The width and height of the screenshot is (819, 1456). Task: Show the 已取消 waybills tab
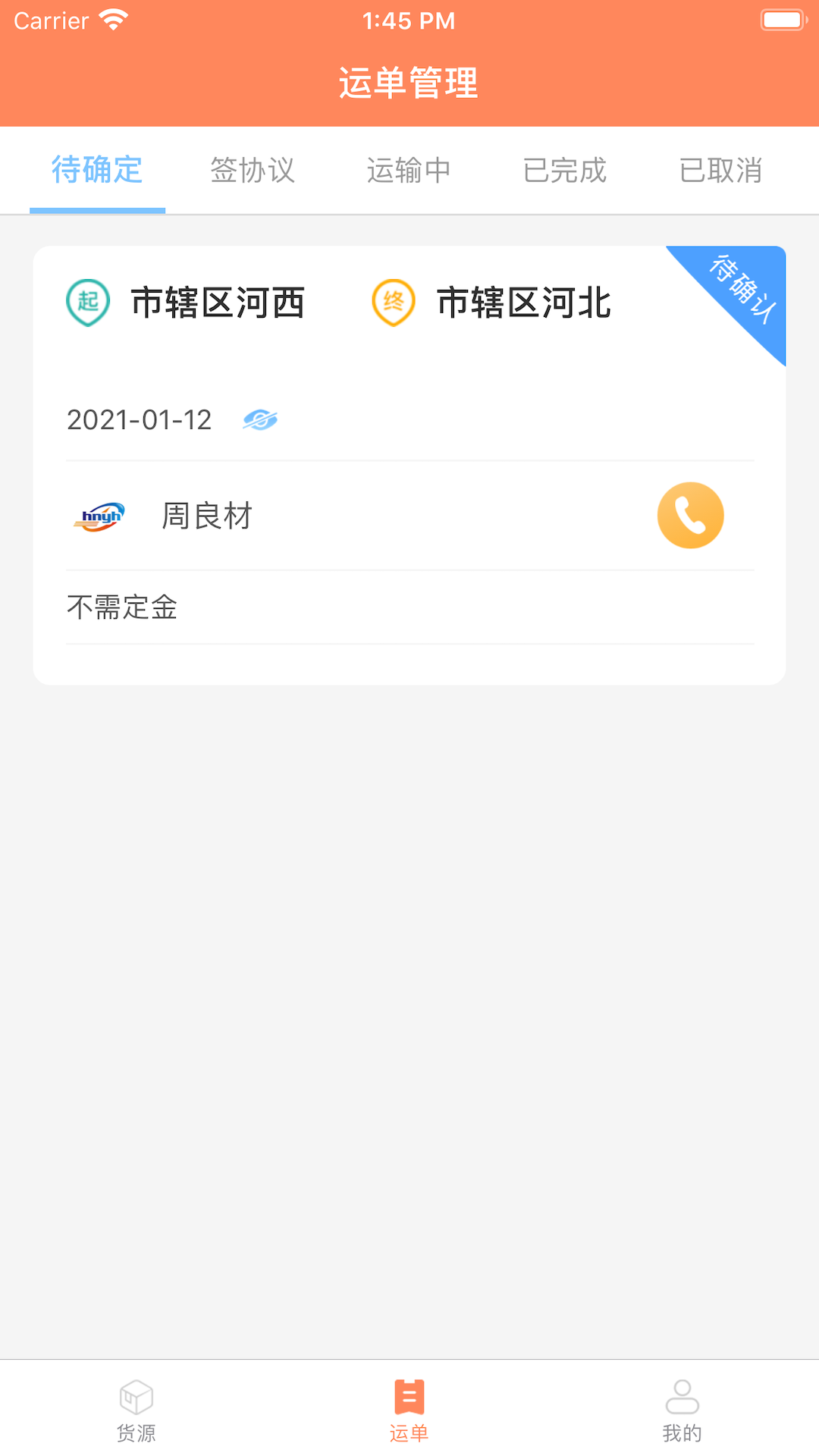720,171
